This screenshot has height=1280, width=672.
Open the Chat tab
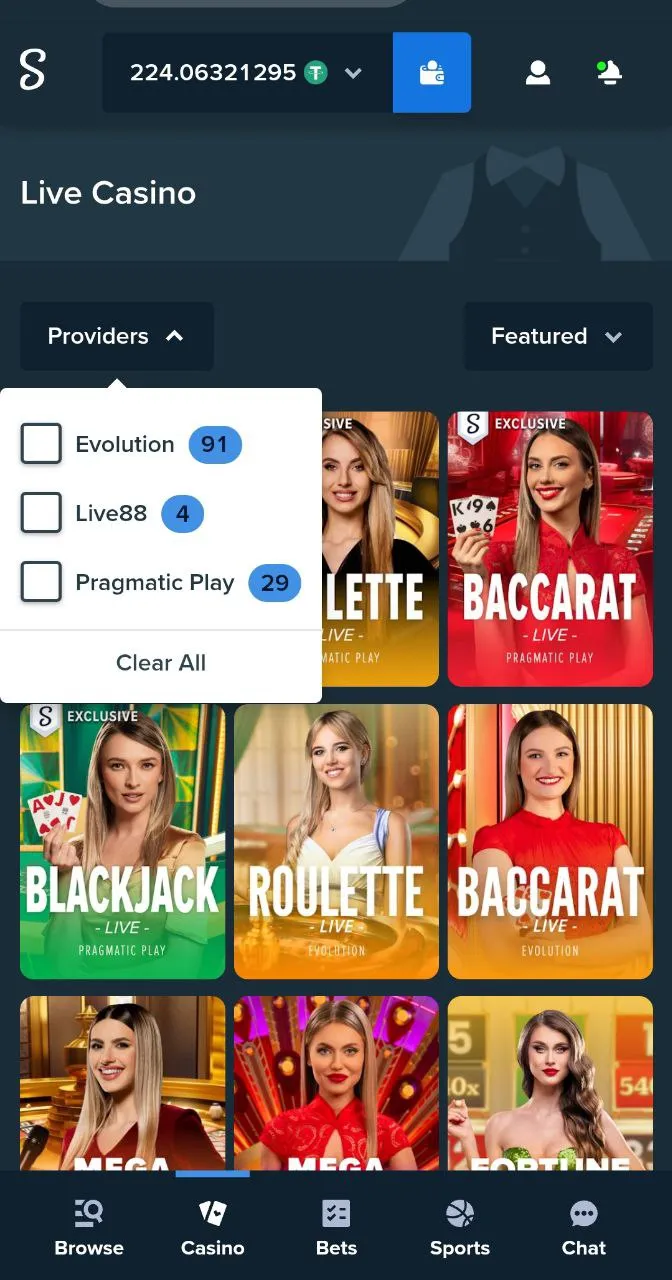(584, 1228)
